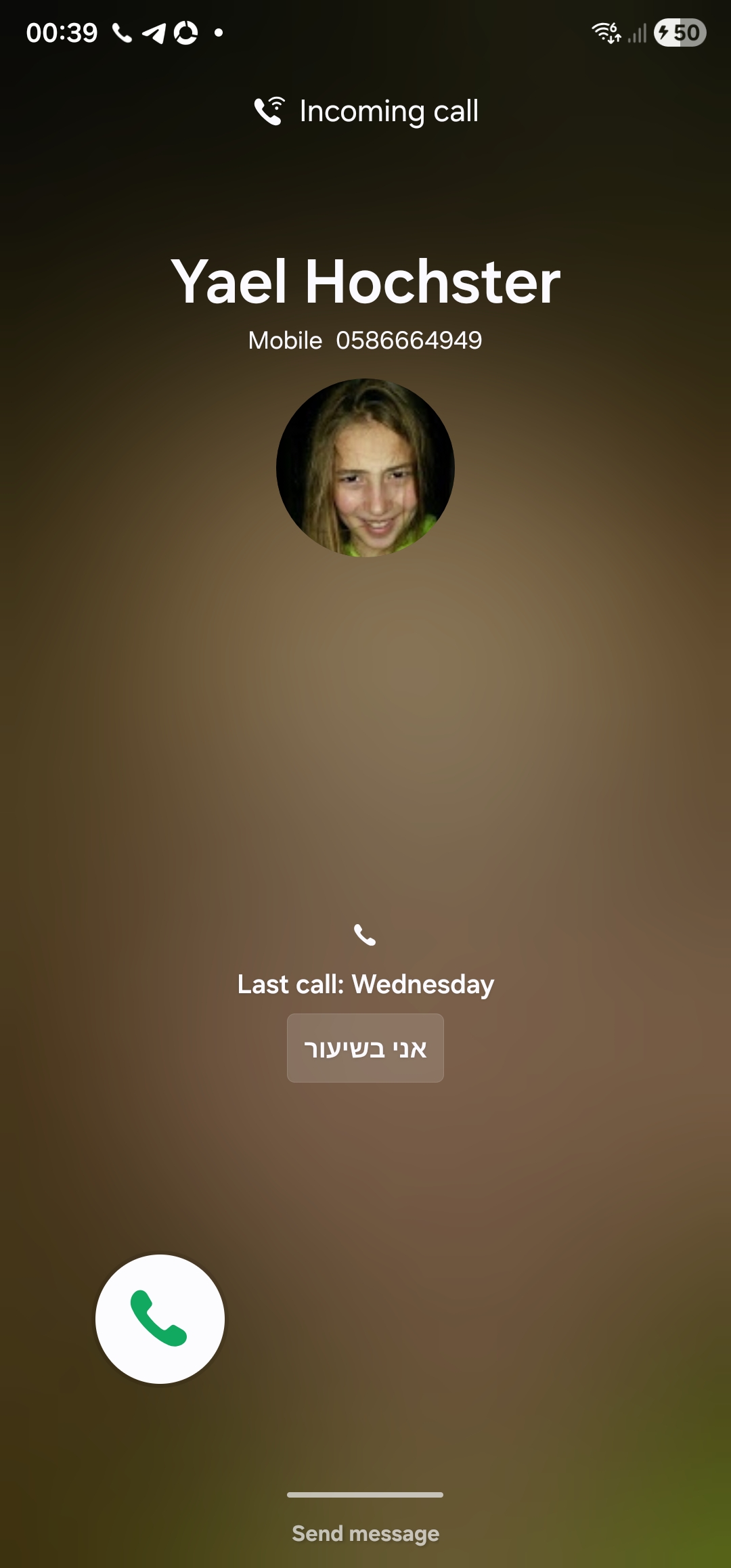This screenshot has height=1568, width=731.
Task: Open the Send message option
Action: [x=365, y=1533]
